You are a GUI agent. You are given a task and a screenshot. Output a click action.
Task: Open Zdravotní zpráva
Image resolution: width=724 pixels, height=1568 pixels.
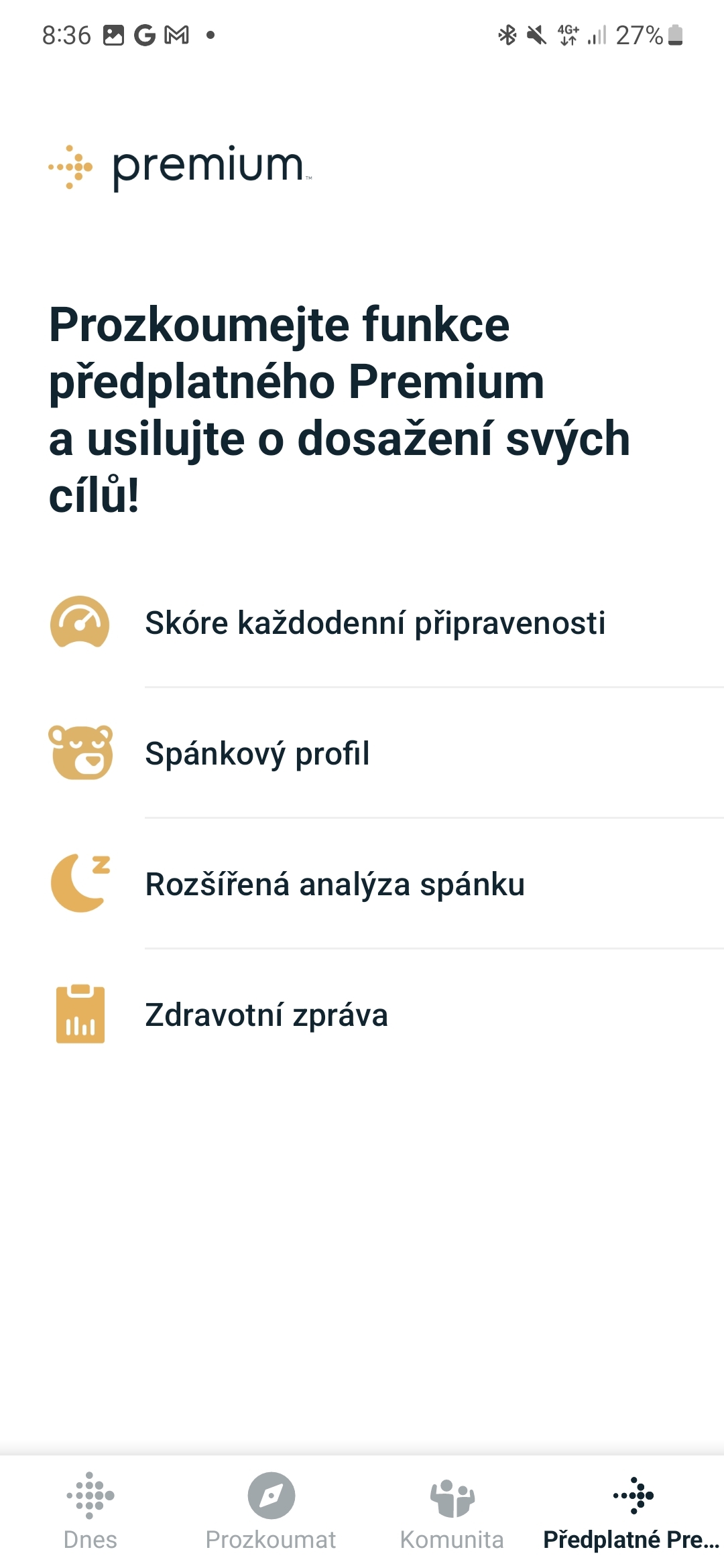tap(267, 1015)
